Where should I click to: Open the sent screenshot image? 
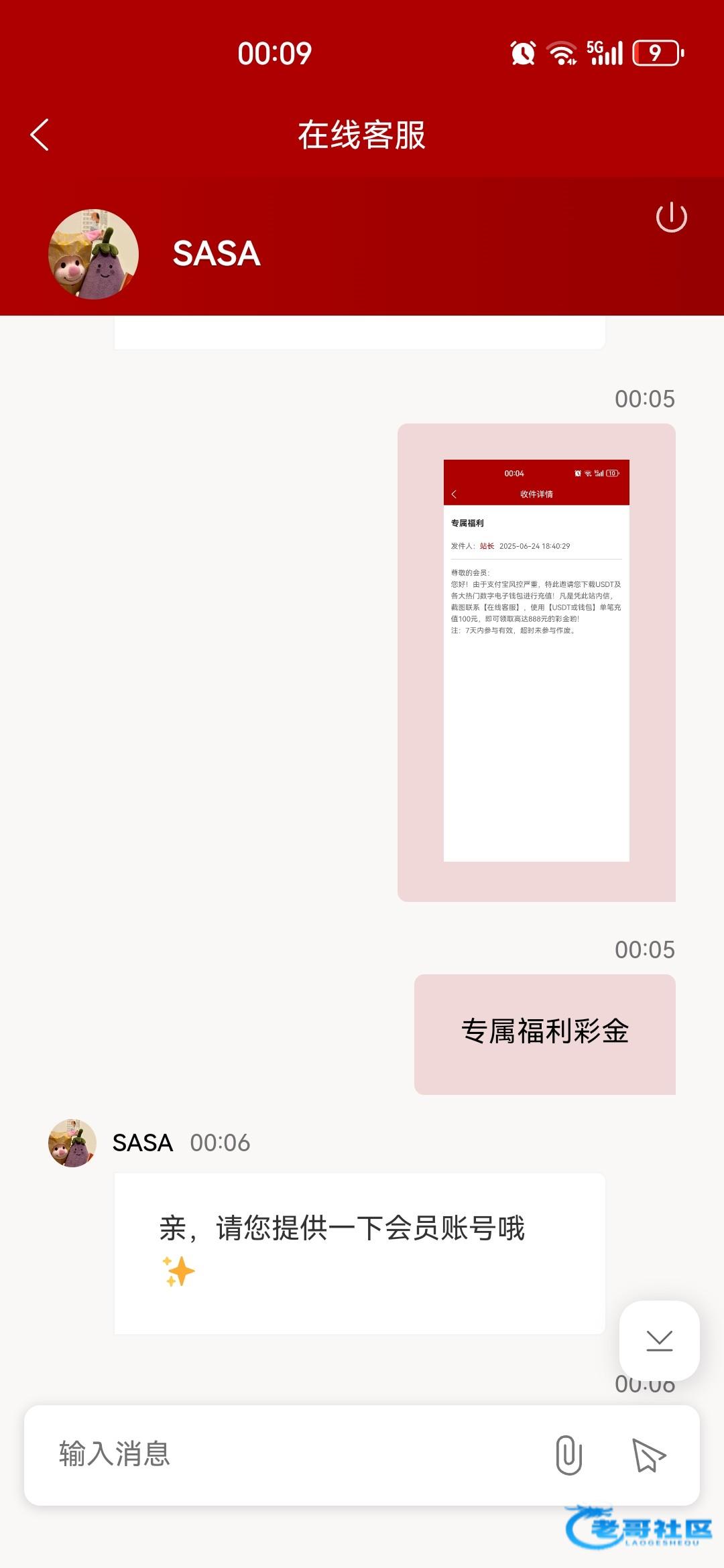(x=536, y=661)
